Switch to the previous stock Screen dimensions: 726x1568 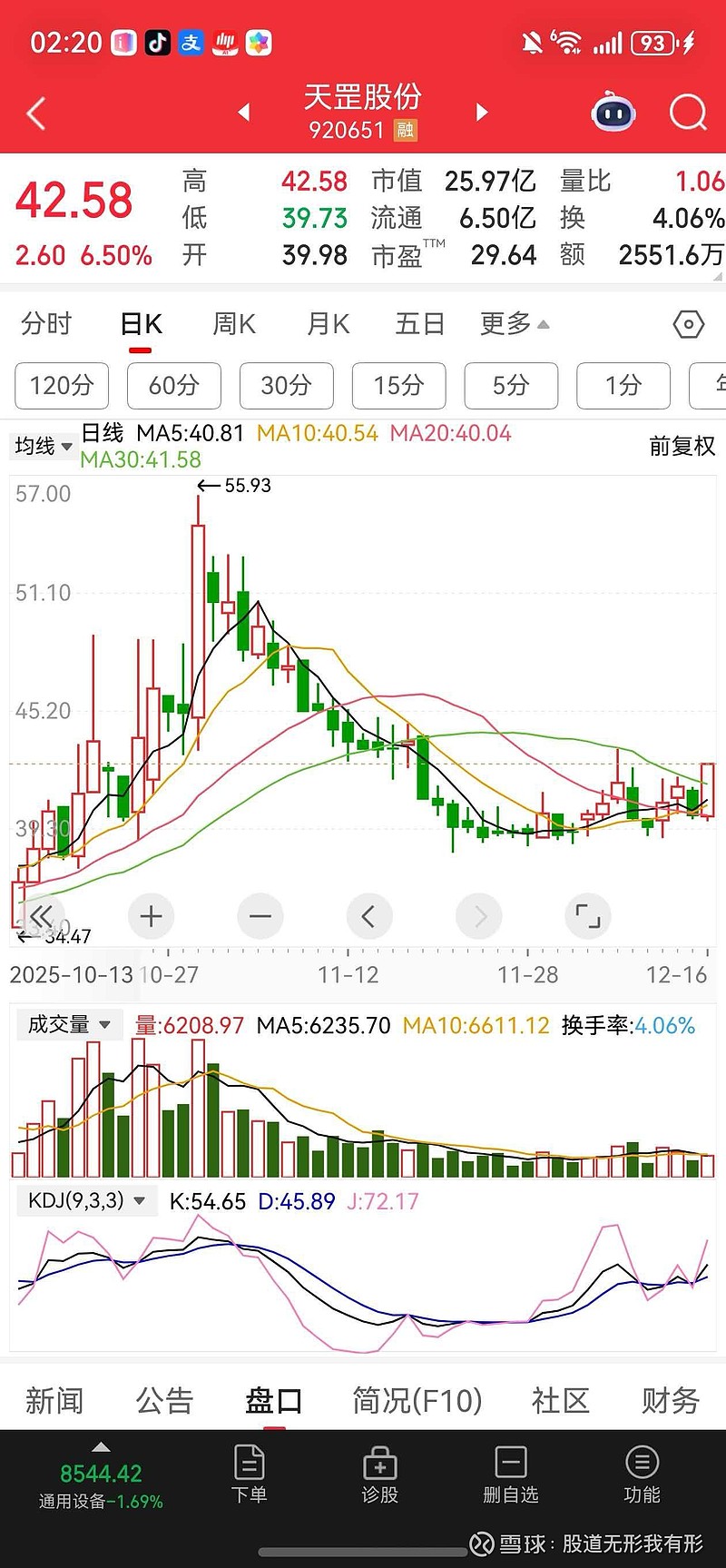(243, 112)
